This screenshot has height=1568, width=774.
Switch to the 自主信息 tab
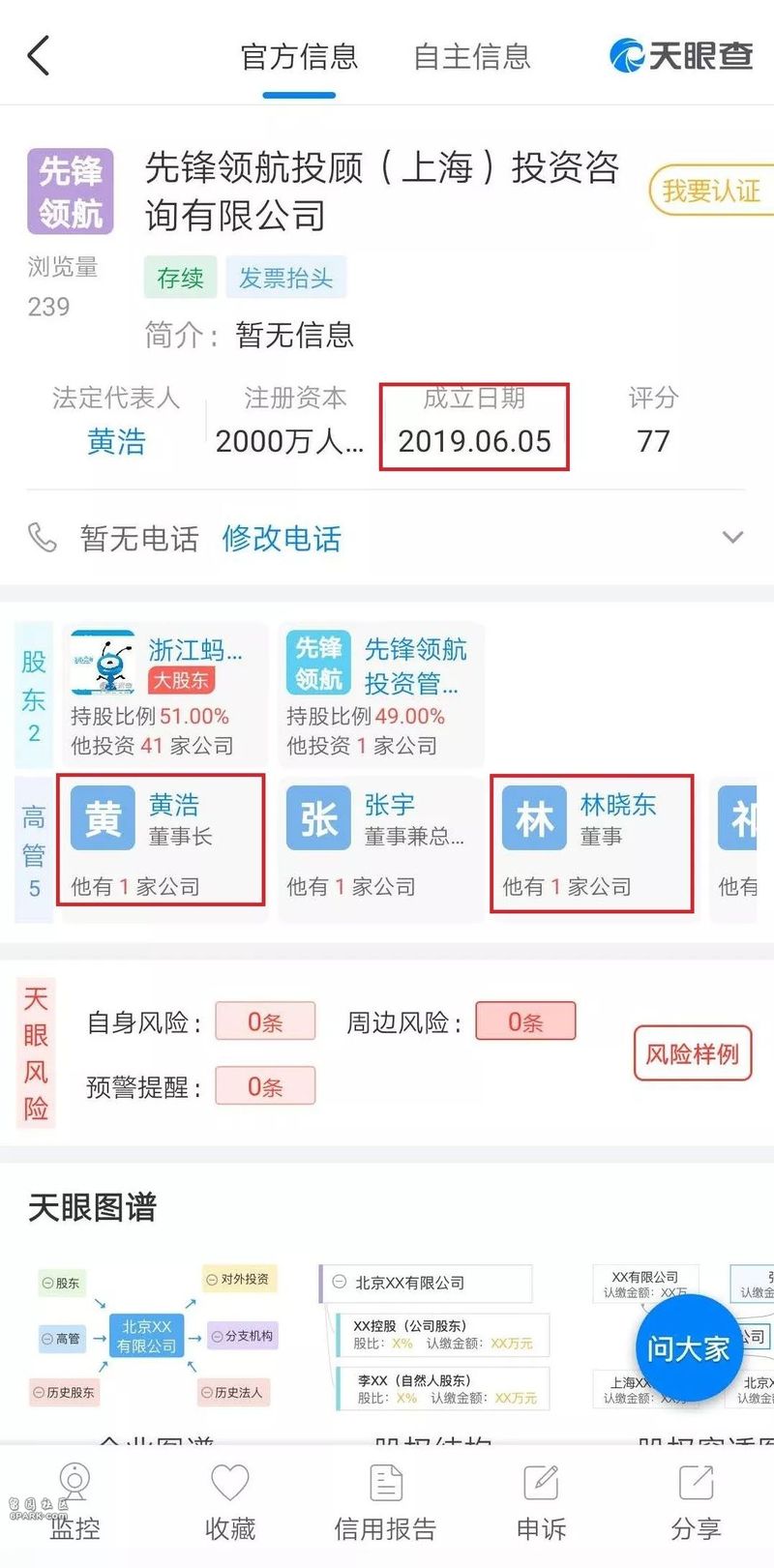pos(472,57)
